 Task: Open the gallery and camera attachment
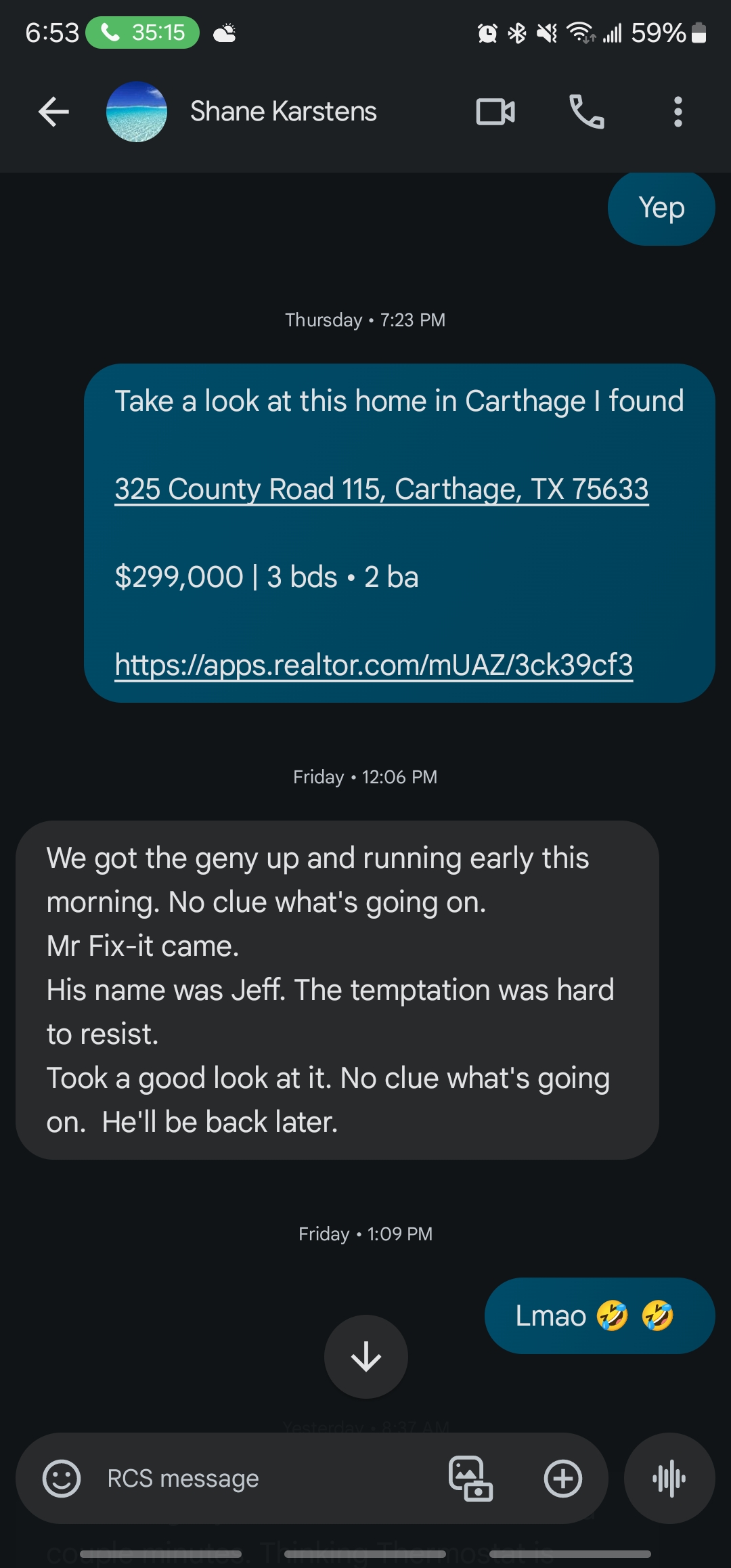[x=470, y=1479]
